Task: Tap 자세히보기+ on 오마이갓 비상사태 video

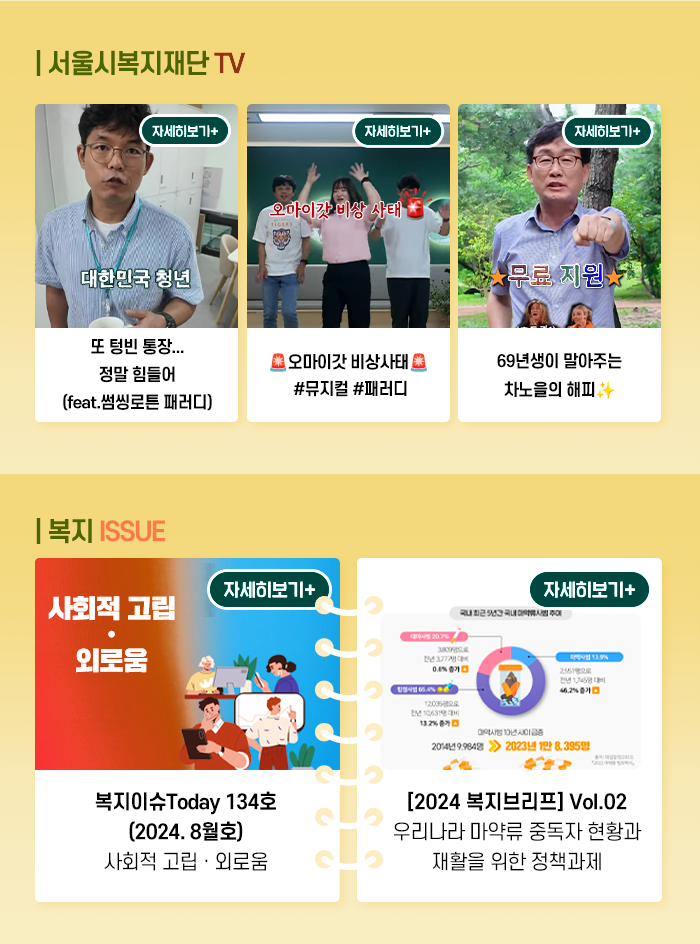Action: 397,130
